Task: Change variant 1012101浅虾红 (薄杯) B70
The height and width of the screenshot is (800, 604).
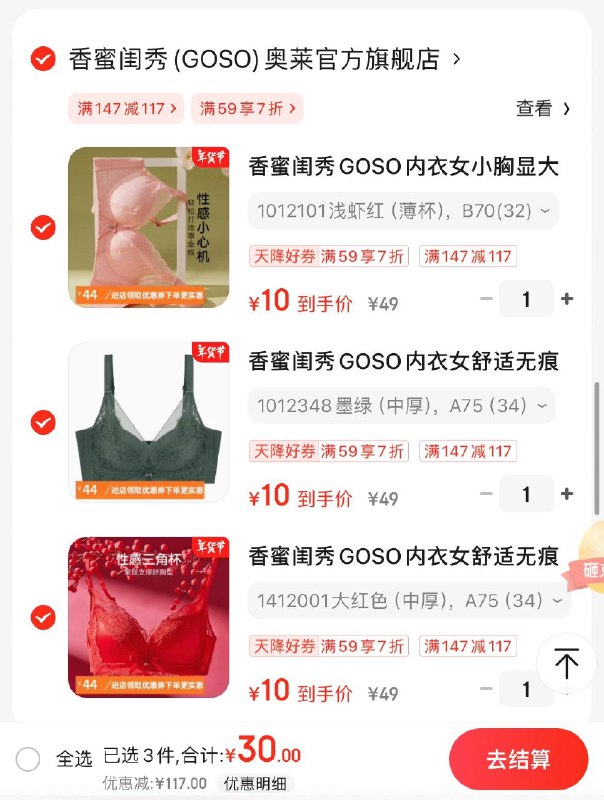Action: click(x=402, y=211)
